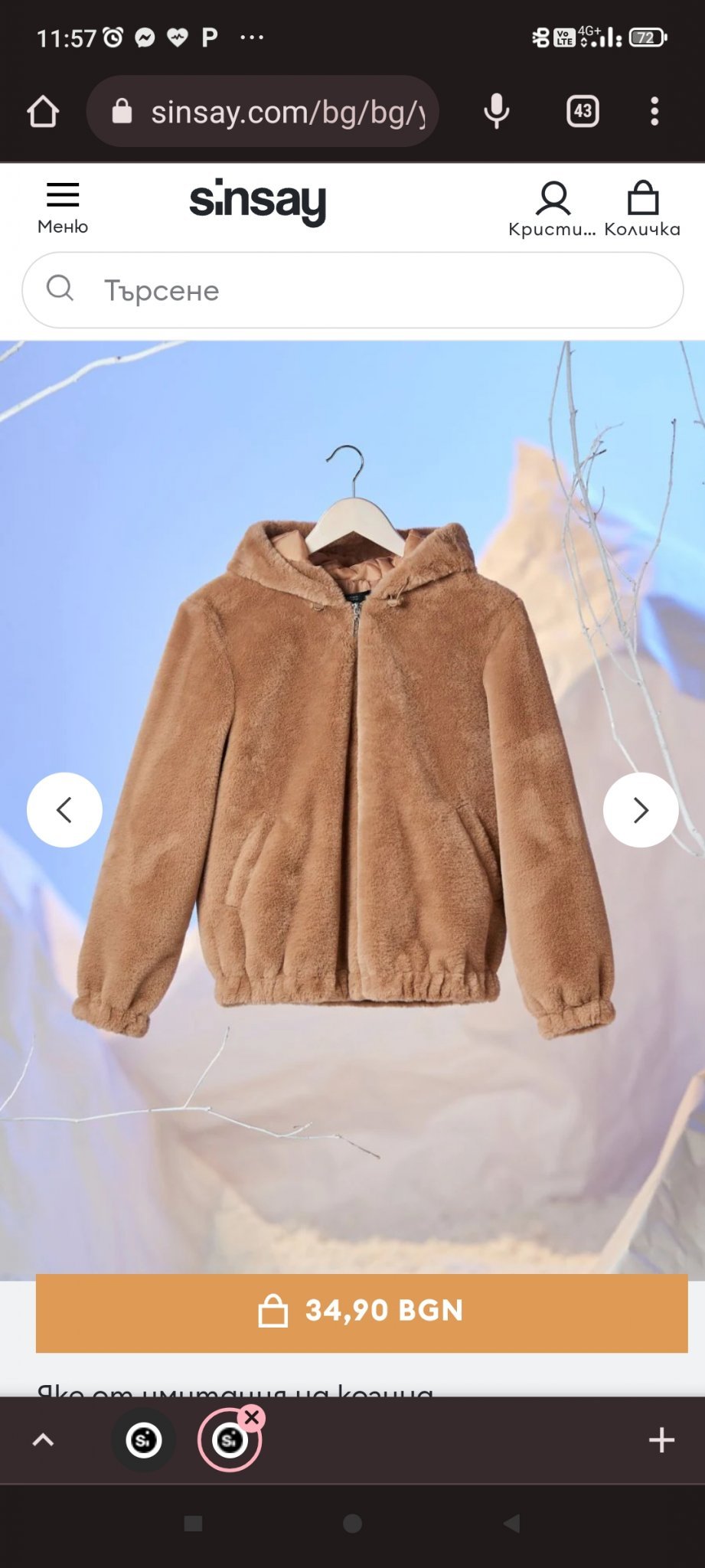Open the tab switcher showing 43 tabs

(x=583, y=112)
